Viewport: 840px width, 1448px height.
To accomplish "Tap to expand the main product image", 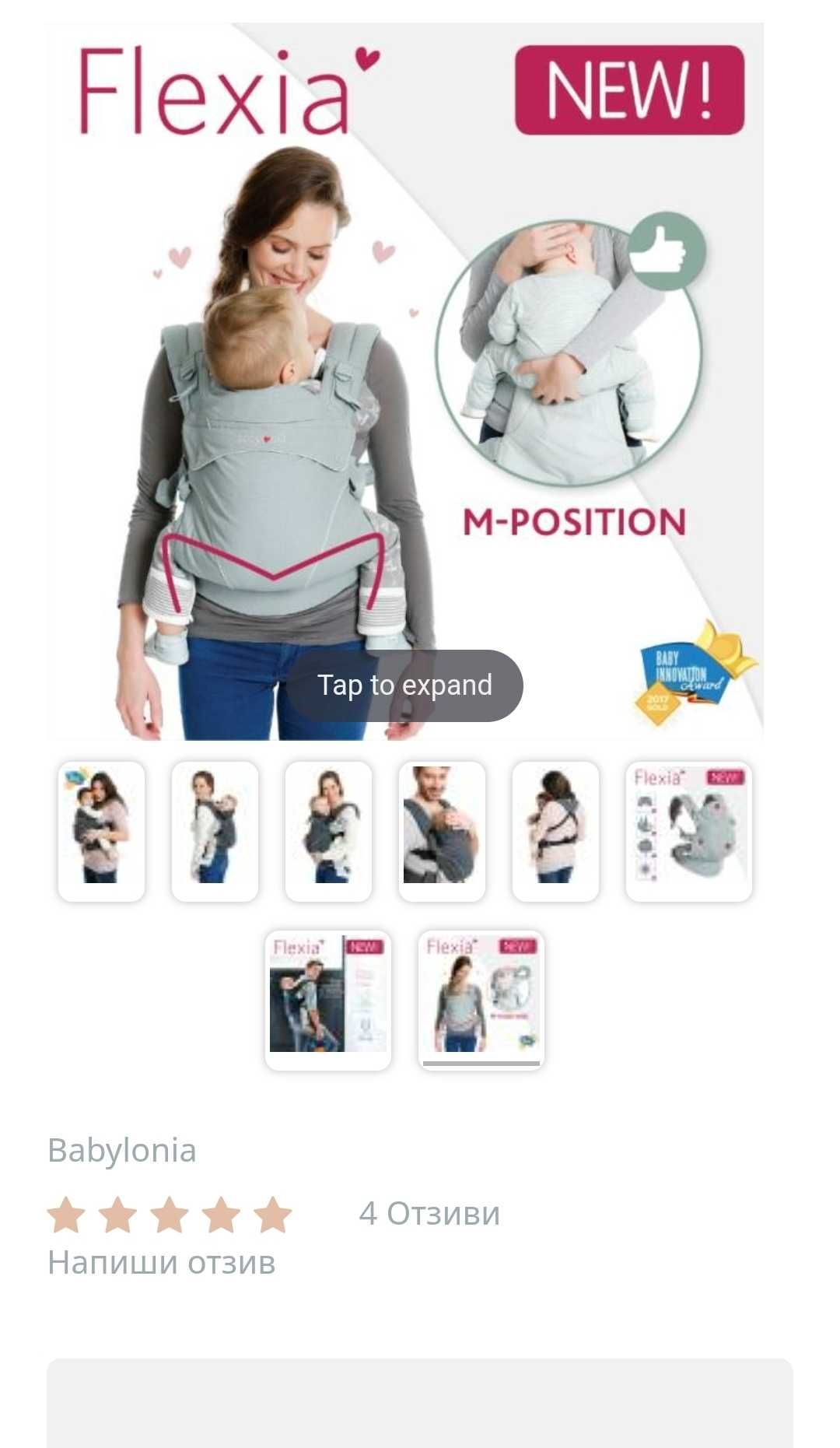I will pyautogui.click(x=404, y=685).
